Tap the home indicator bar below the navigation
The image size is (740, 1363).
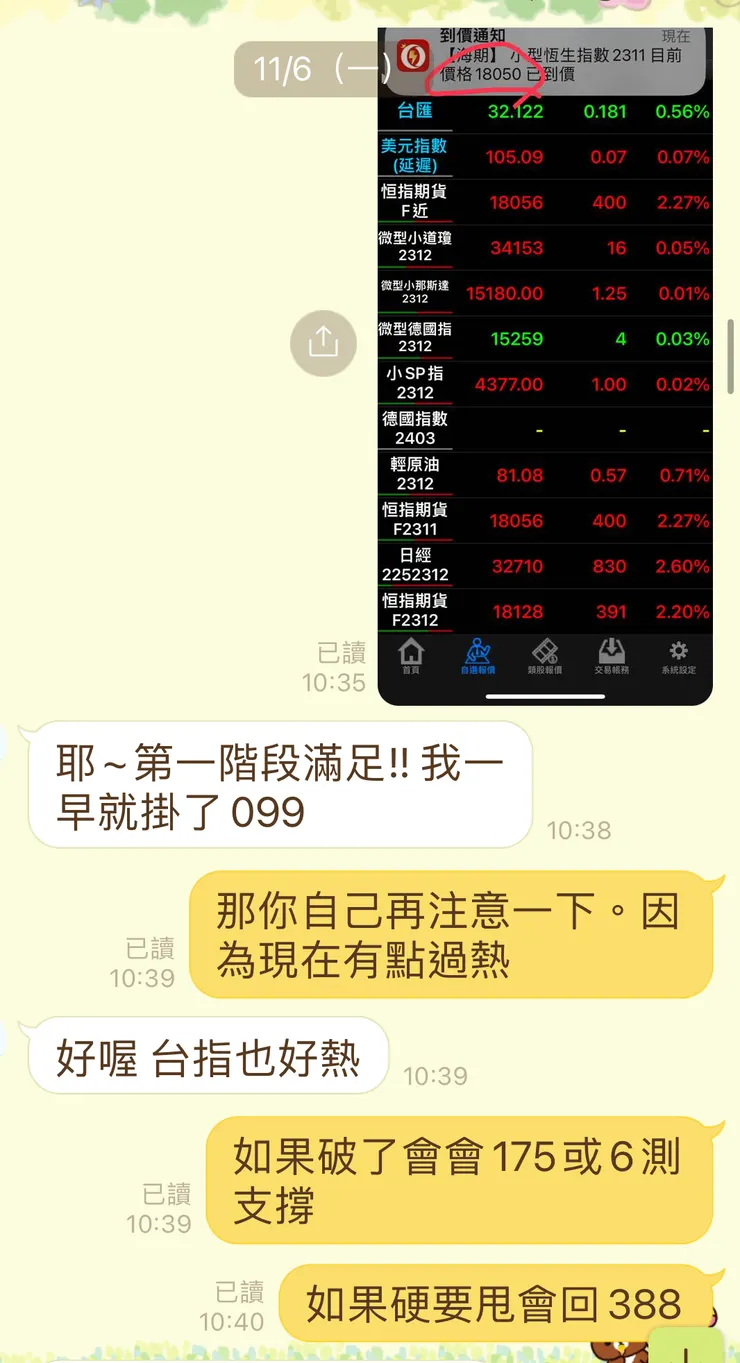(545, 695)
